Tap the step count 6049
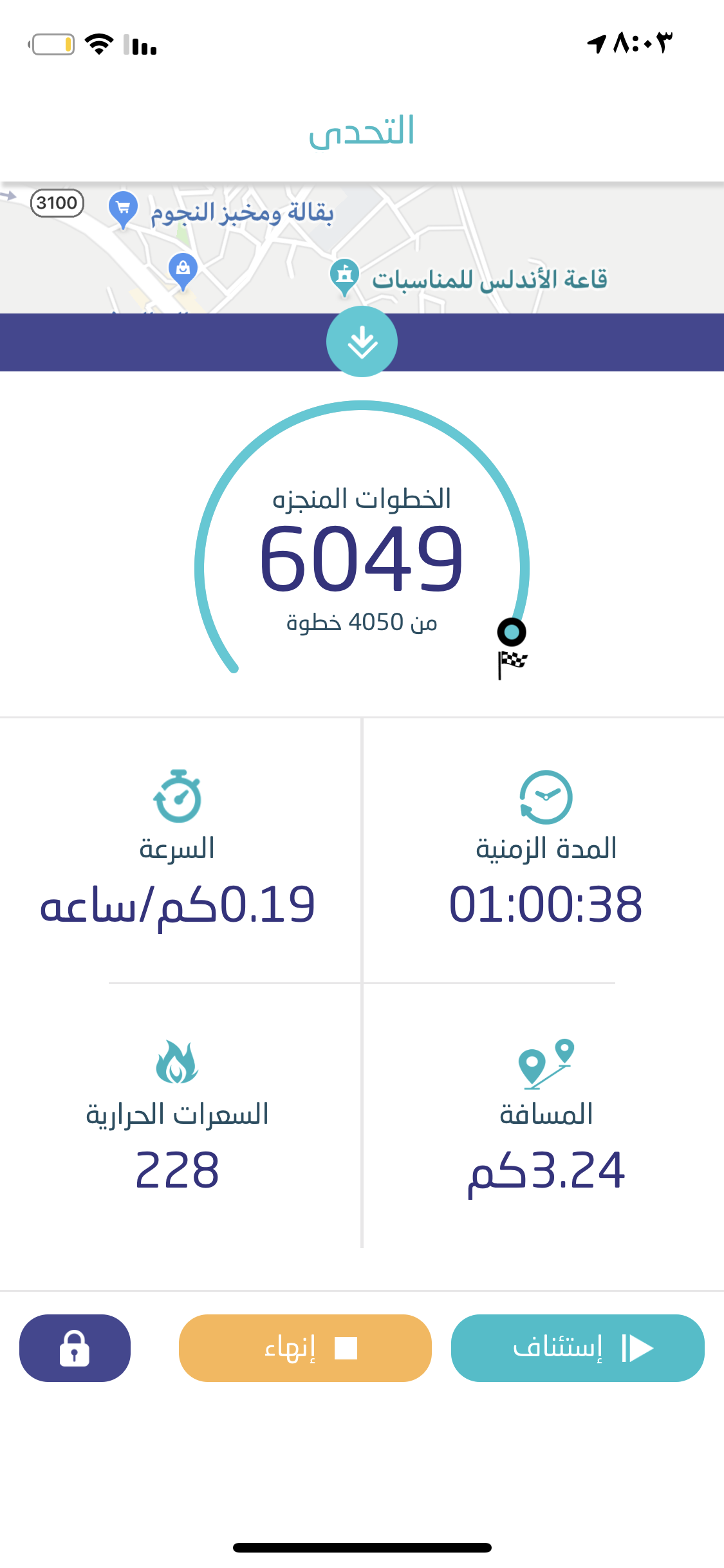This screenshot has width=724, height=1568. tap(360, 560)
